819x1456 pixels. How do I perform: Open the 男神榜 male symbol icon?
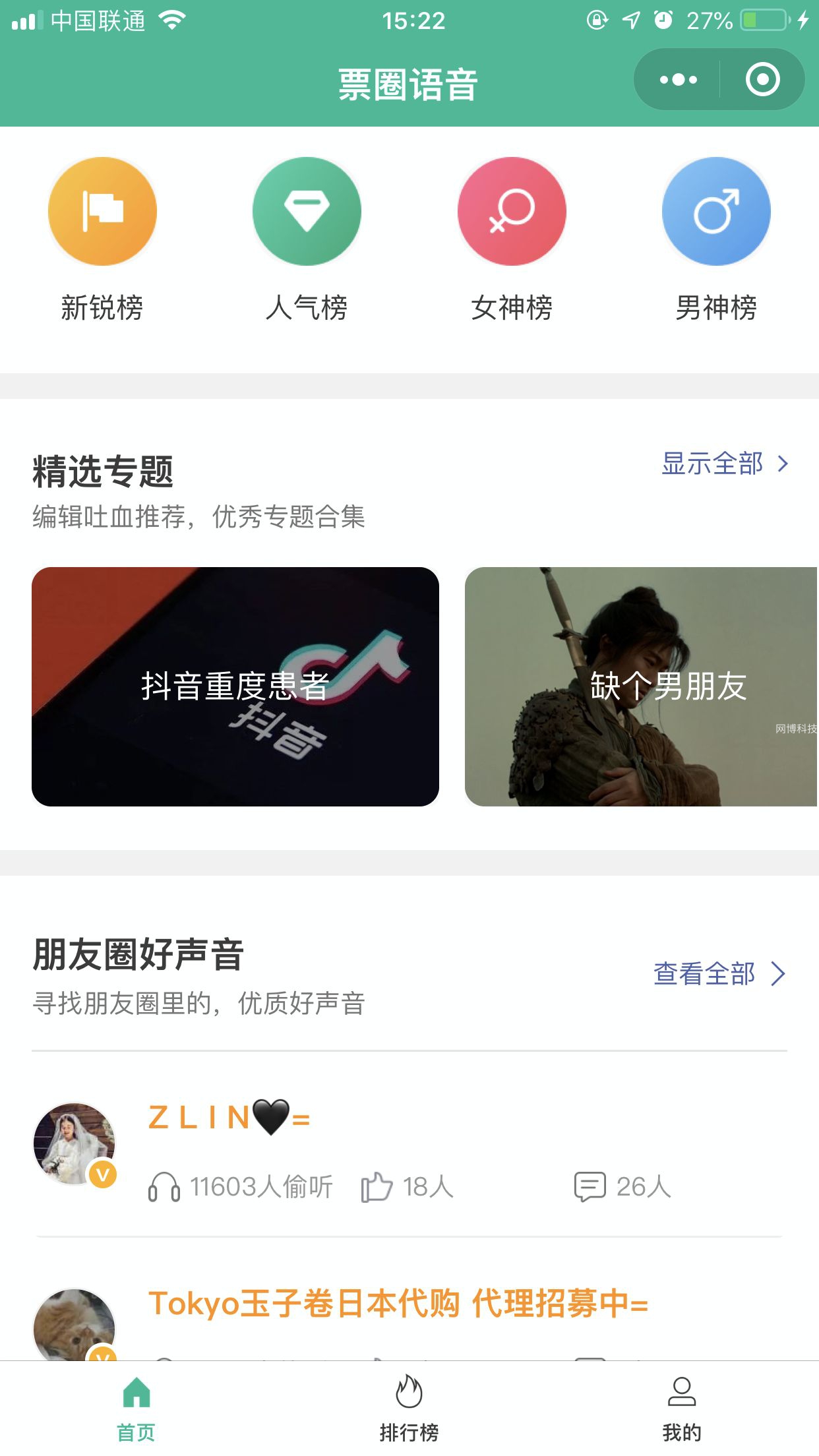(x=715, y=210)
